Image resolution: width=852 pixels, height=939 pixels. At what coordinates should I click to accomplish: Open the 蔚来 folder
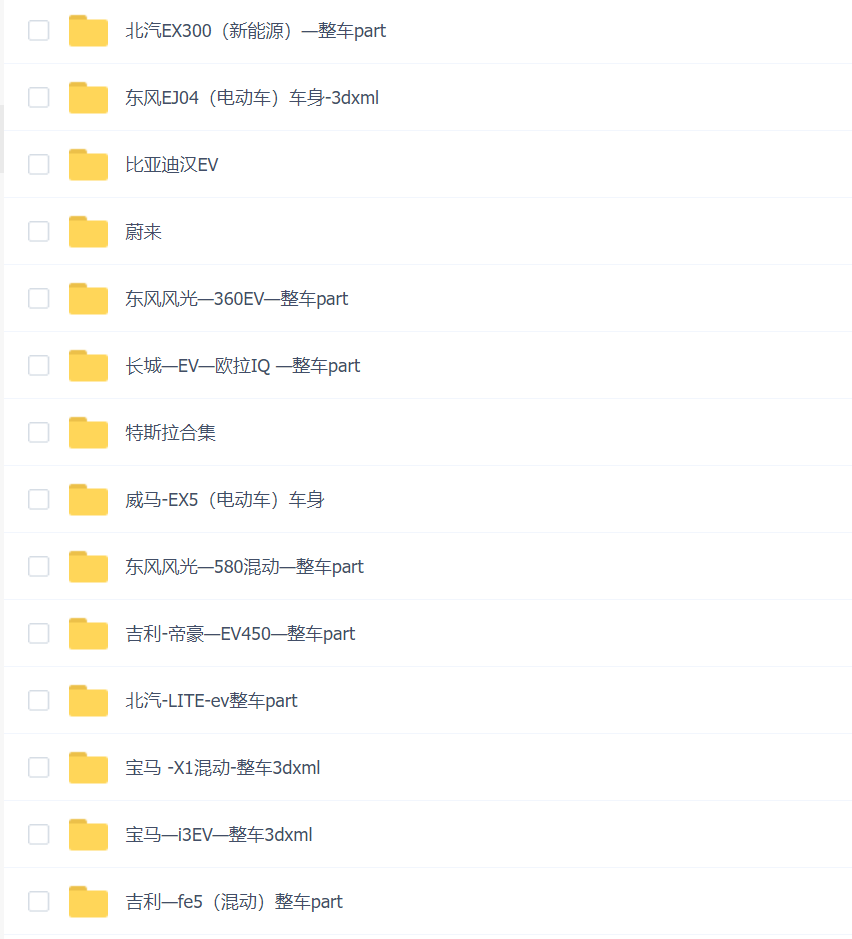click(x=143, y=232)
